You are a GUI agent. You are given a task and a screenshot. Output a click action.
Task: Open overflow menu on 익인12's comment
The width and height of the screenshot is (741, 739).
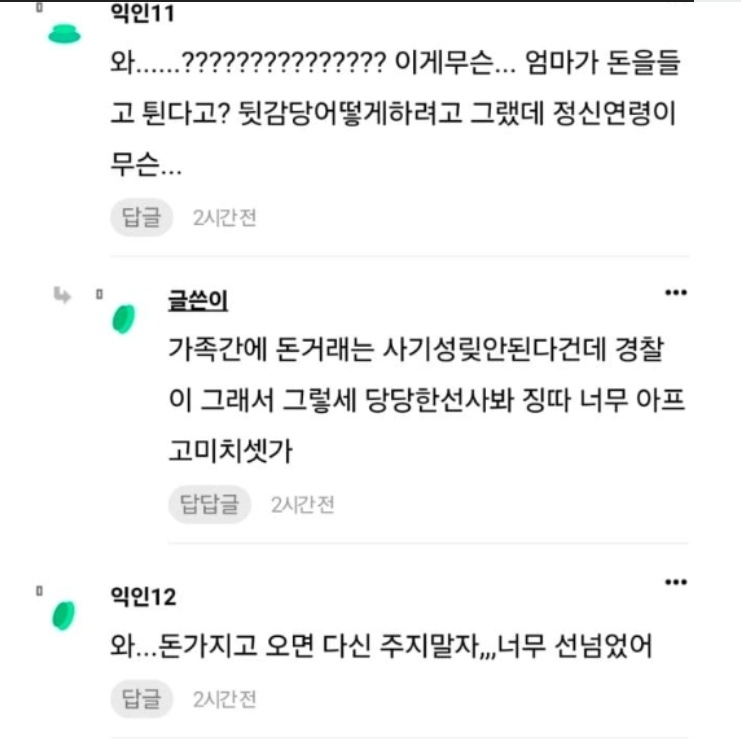click(676, 582)
